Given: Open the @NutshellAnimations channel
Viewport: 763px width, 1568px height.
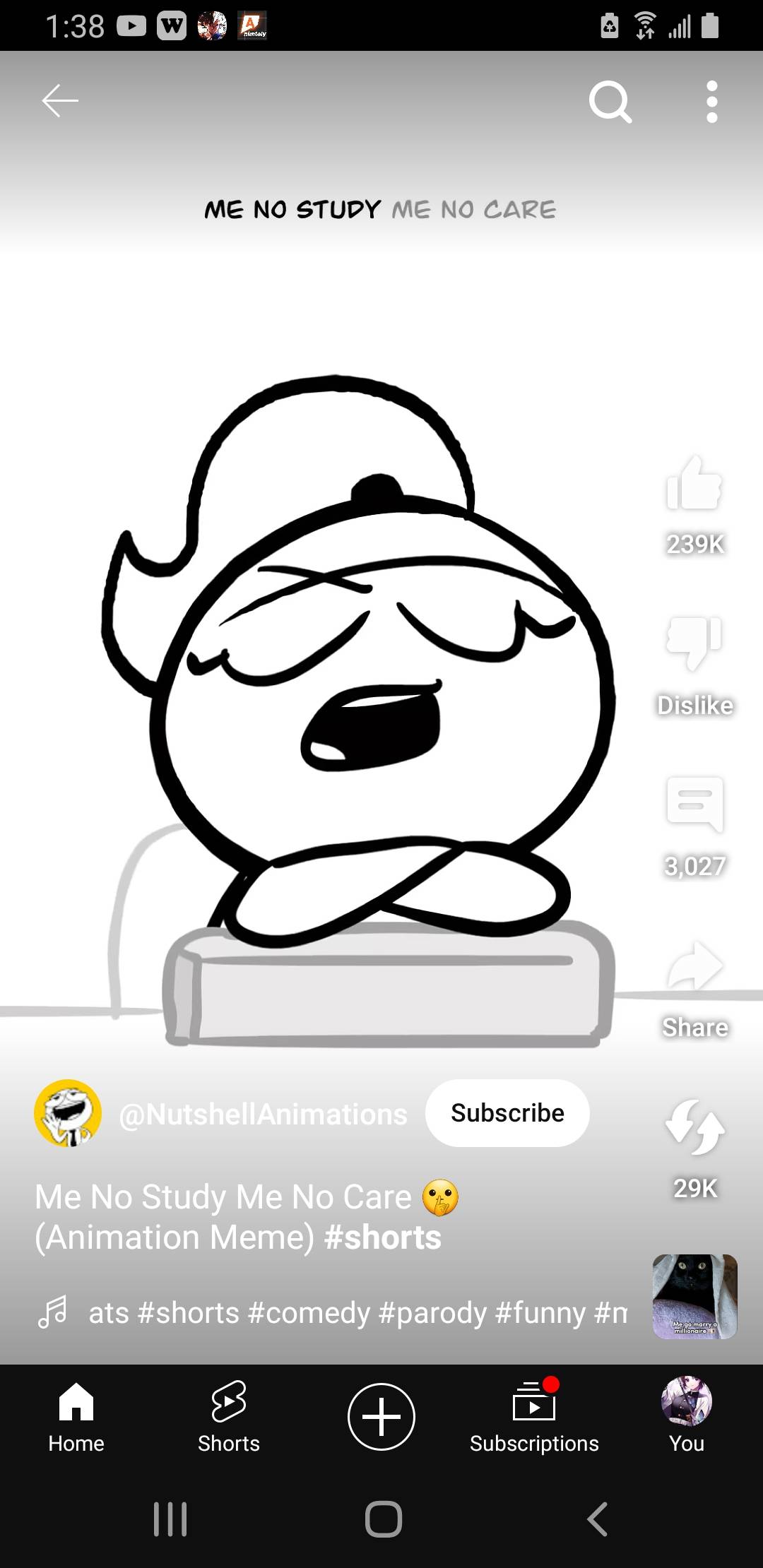Looking at the screenshot, I should point(263,1115).
